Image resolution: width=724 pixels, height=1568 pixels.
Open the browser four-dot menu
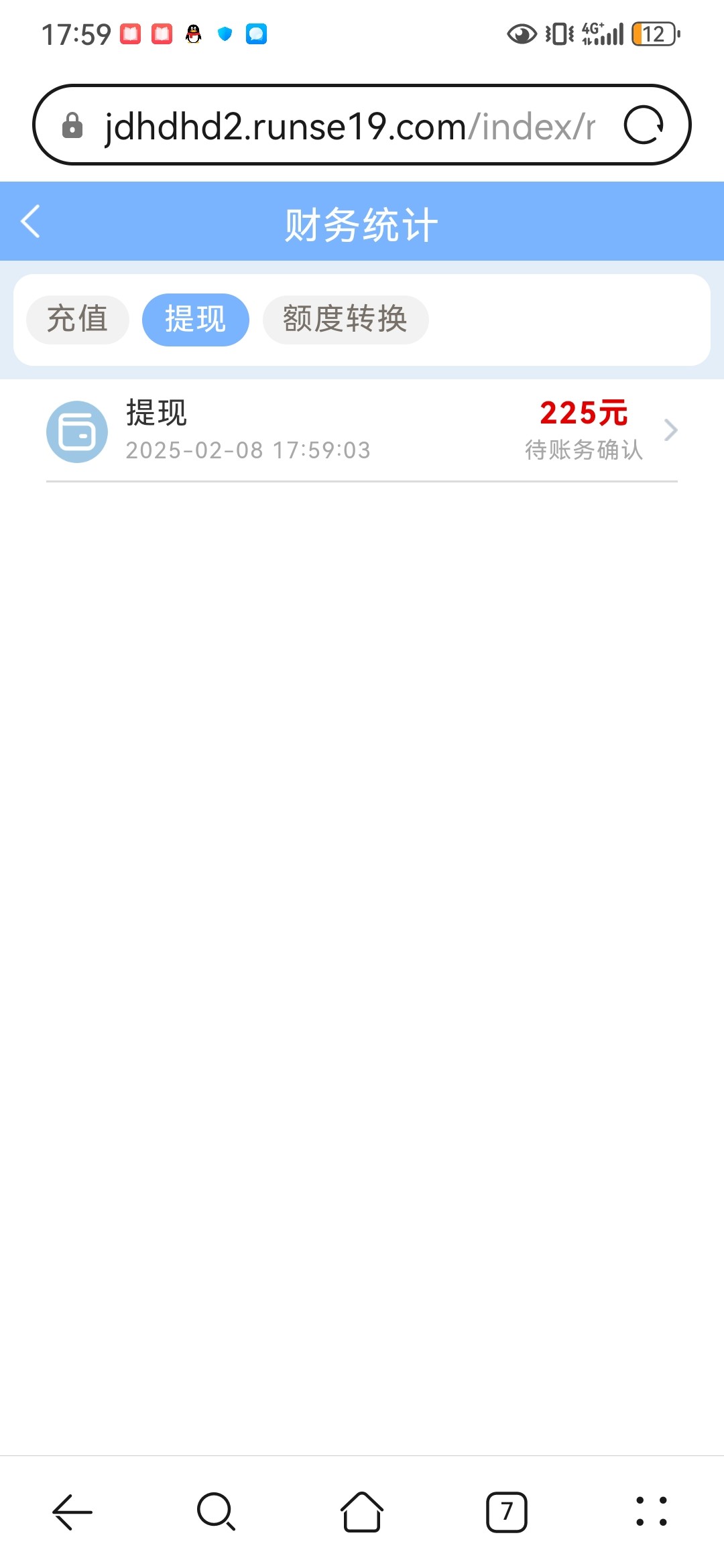click(x=652, y=1512)
